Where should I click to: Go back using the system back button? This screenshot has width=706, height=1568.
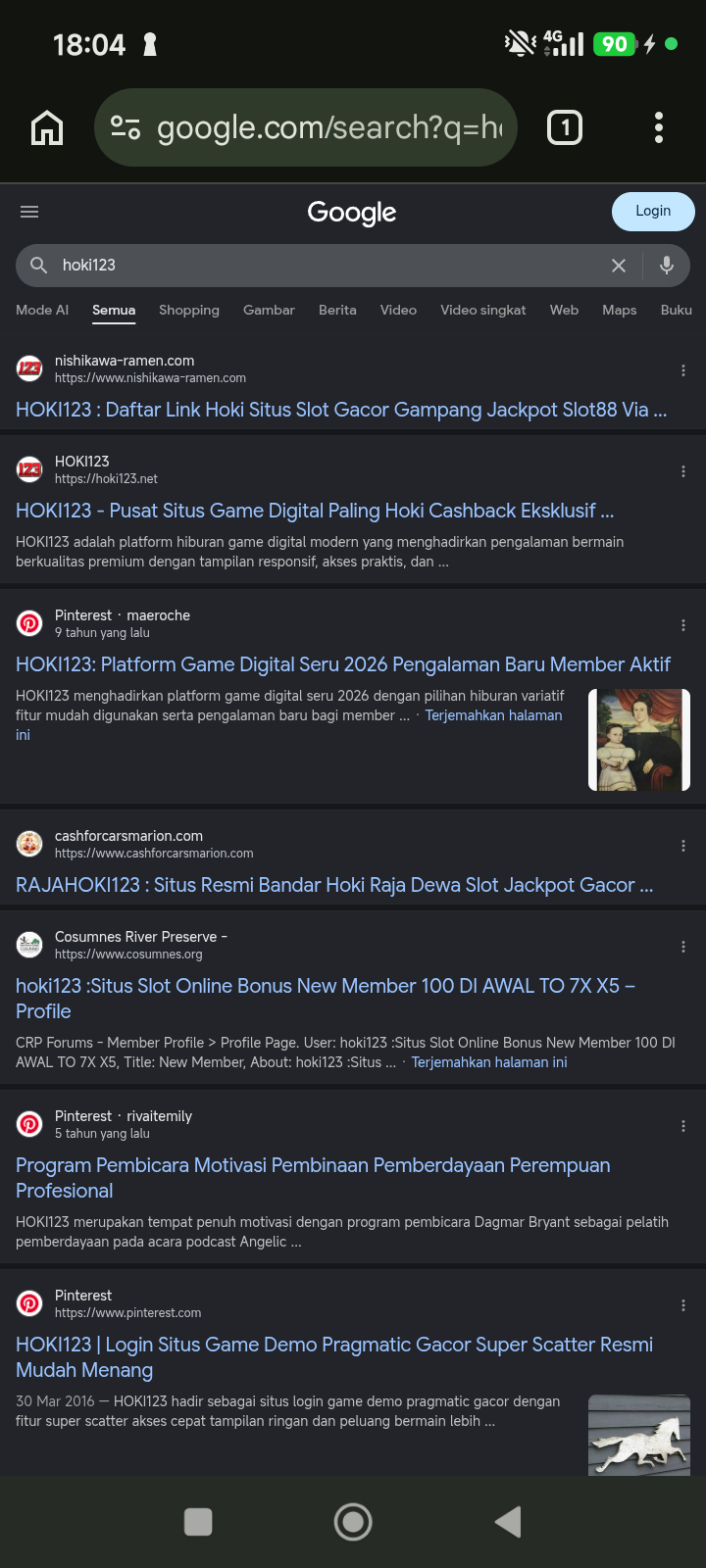pyautogui.click(x=508, y=1522)
